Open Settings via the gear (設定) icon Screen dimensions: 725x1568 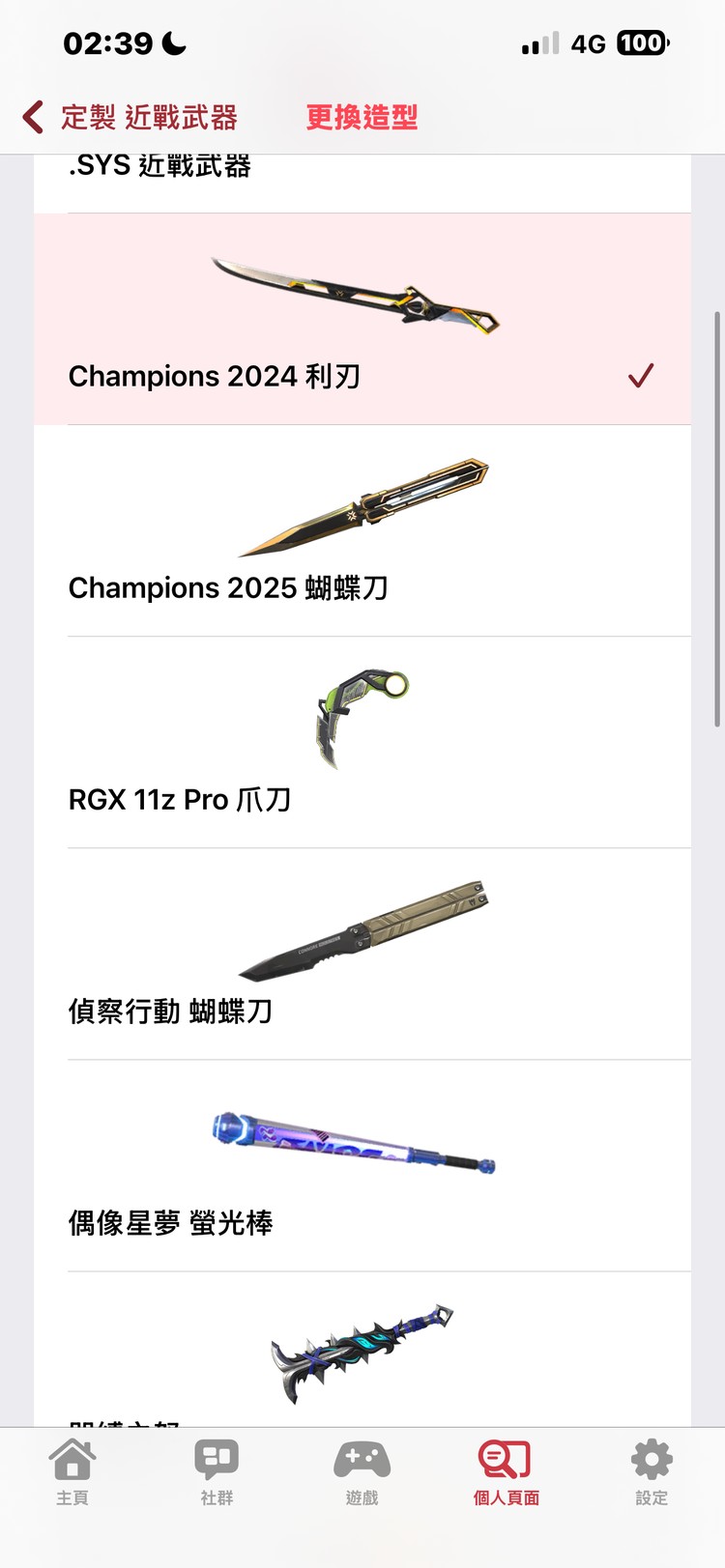(x=651, y=1463)
